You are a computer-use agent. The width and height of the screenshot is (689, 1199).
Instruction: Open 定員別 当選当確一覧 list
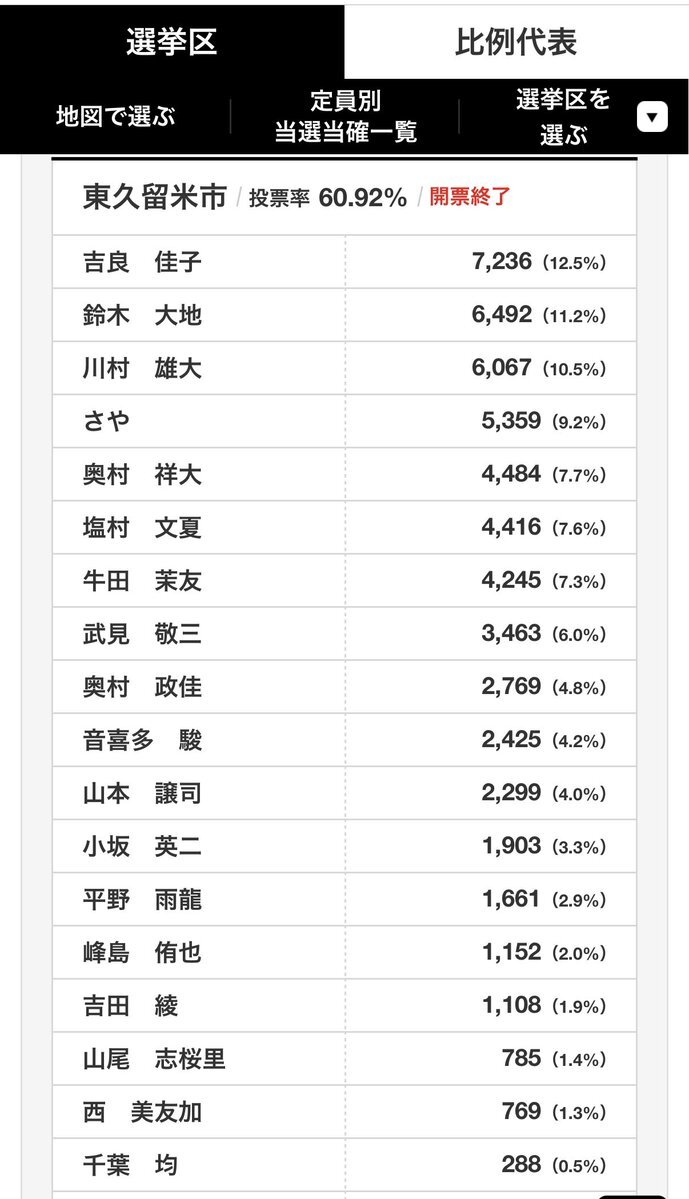(345, 116)
